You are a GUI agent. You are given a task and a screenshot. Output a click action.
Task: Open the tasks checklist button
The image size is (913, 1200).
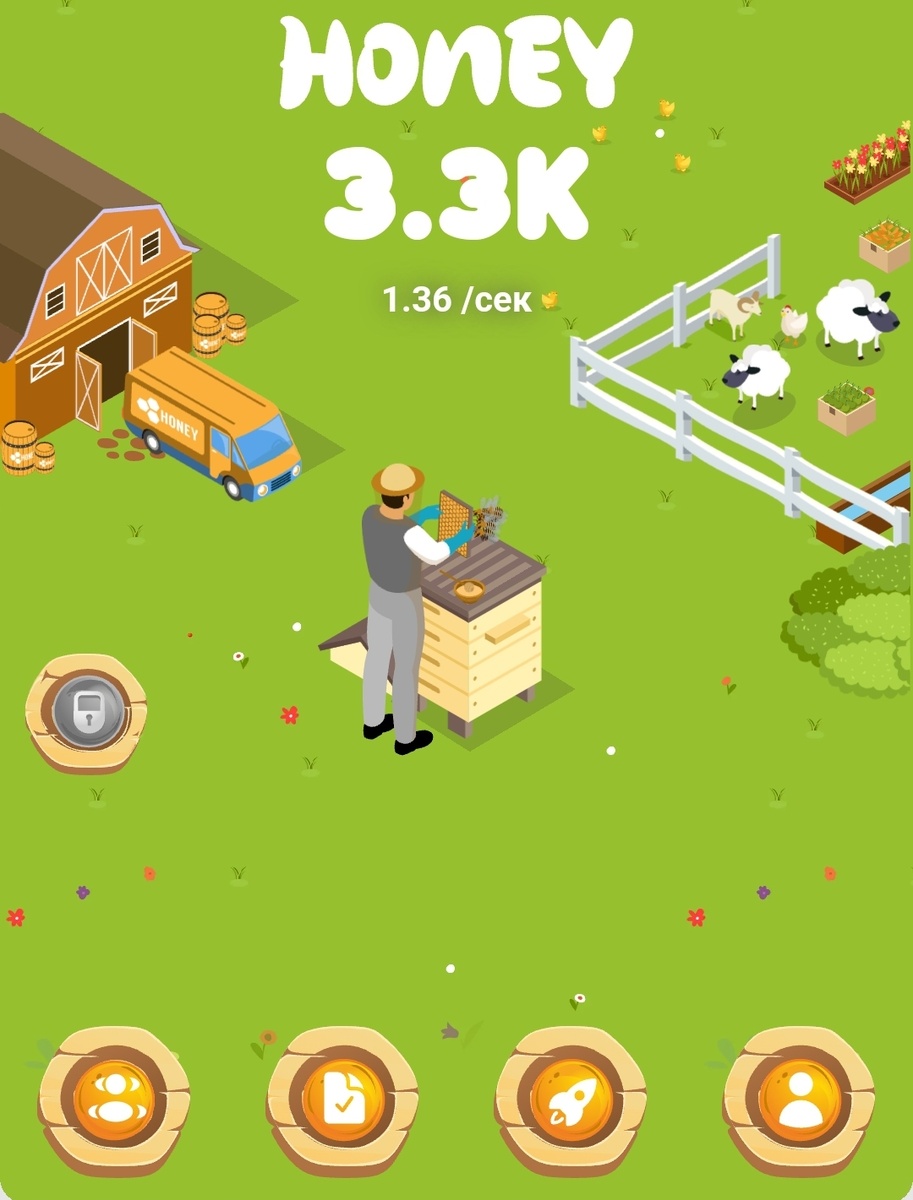pyautogui.click(x=342, y=1101)
